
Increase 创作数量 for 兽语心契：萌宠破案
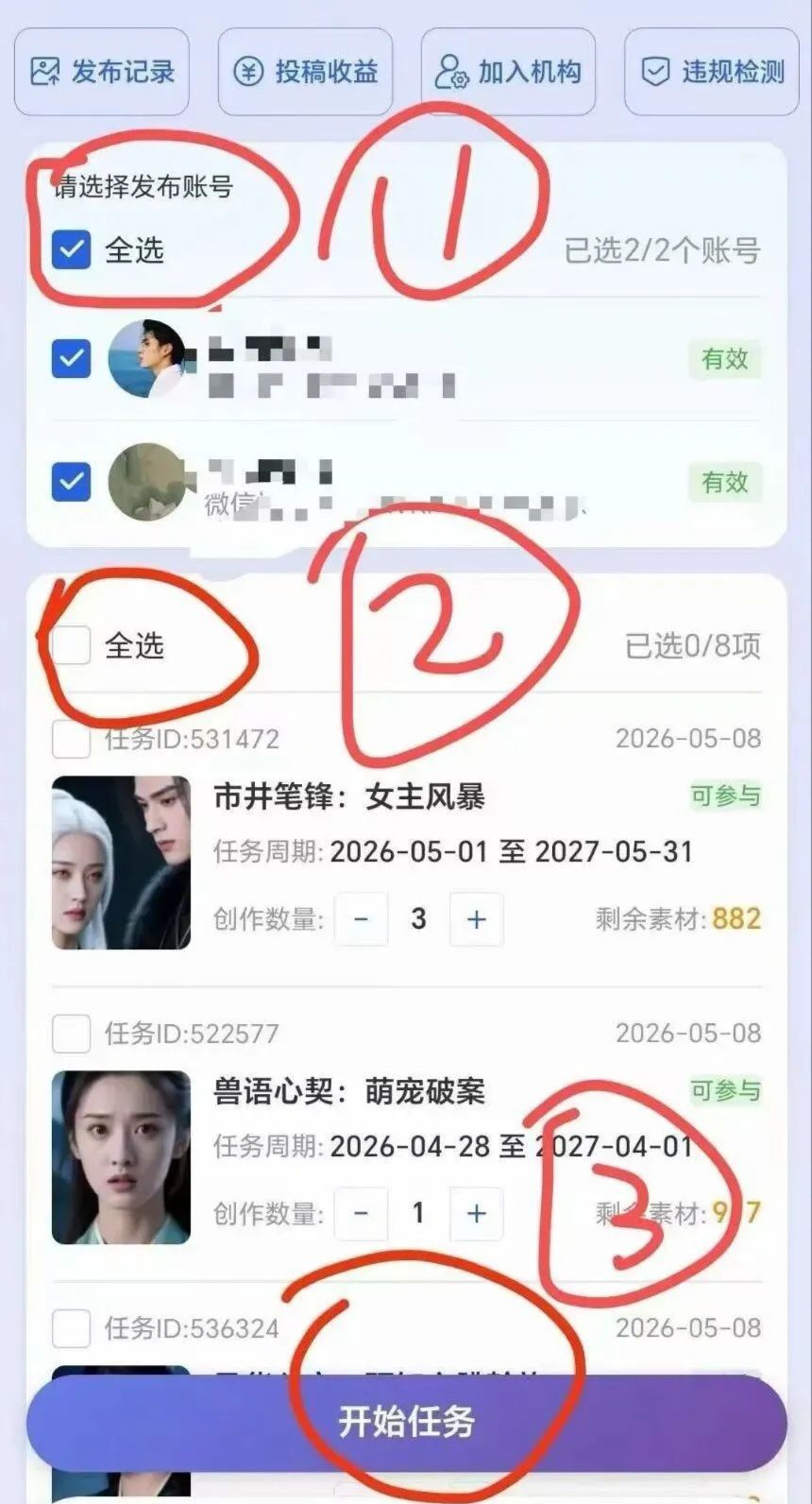point(476,1214)
